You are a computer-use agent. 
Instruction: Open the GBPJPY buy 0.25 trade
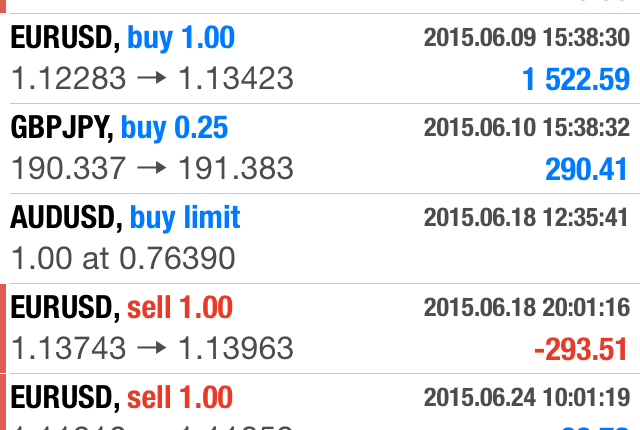tap(320, 148)
